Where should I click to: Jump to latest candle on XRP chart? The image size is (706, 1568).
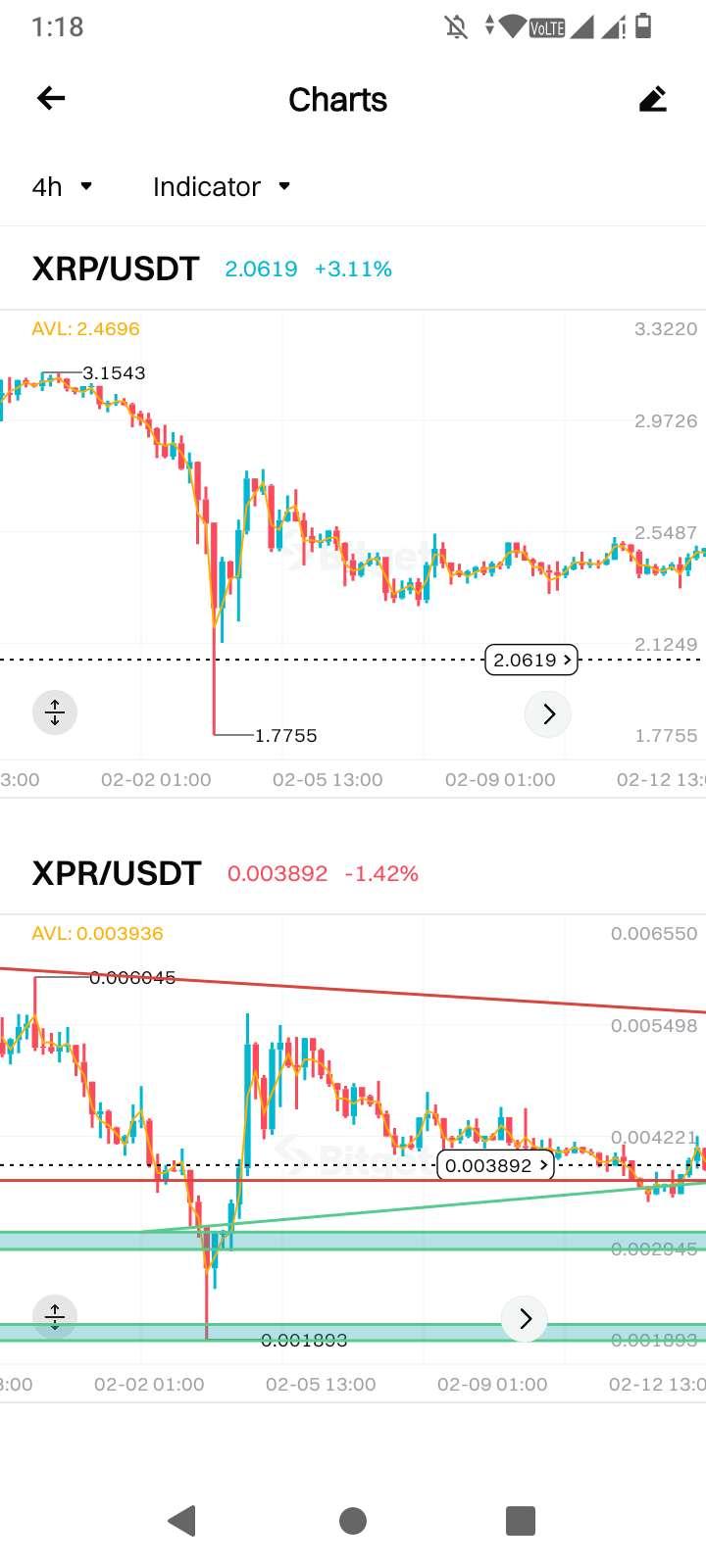548,714
